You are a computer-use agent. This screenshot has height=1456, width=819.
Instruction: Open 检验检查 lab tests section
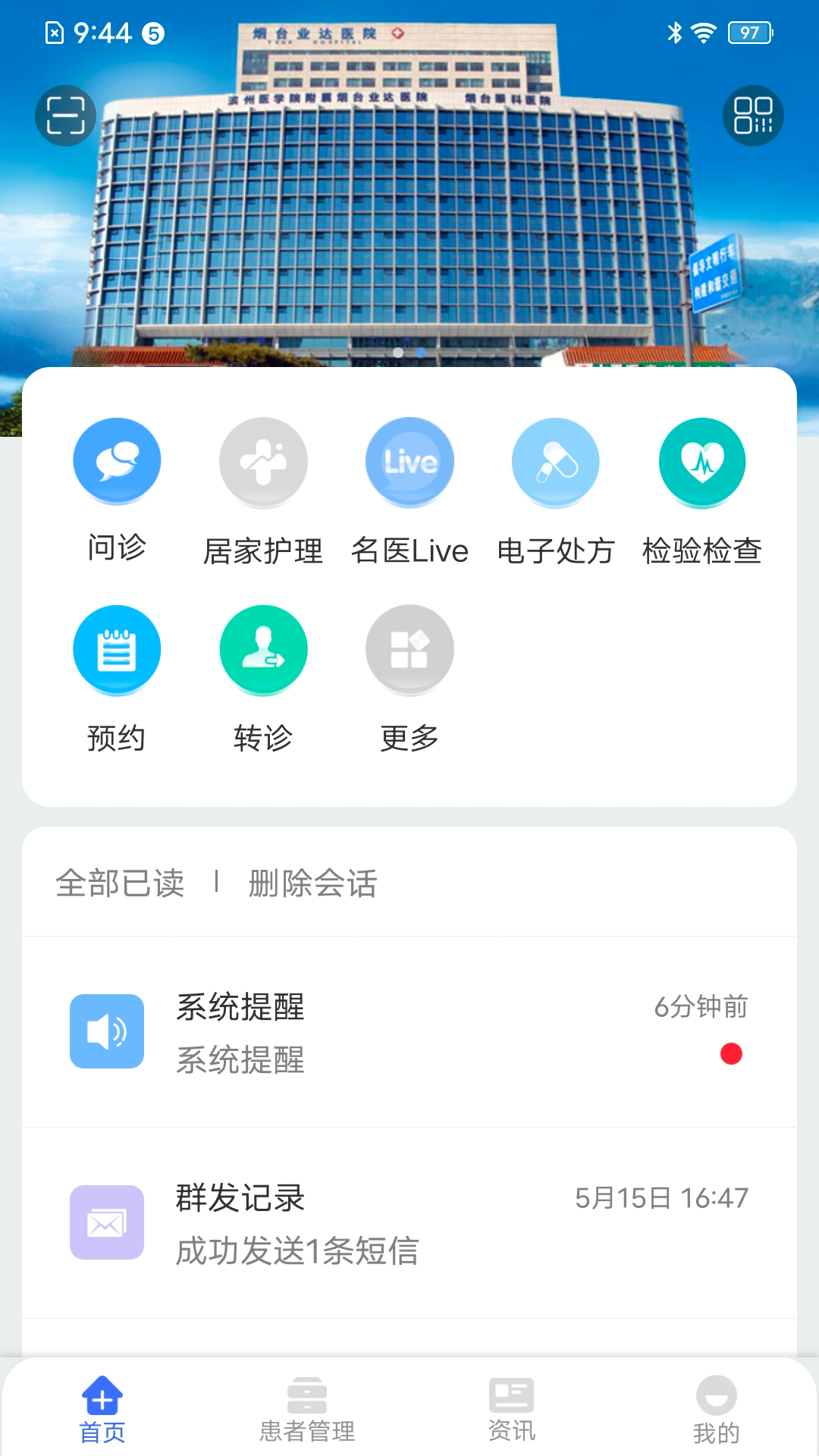(701, 460)
